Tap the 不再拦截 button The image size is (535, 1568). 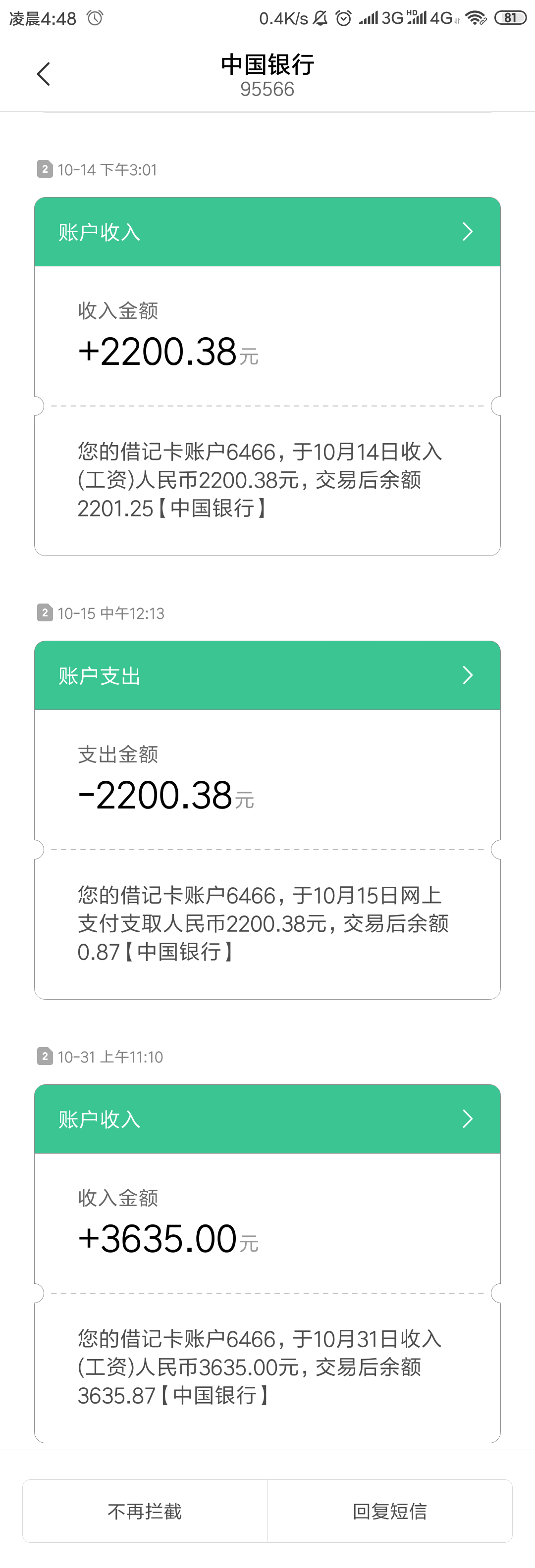pos(145,1511)
